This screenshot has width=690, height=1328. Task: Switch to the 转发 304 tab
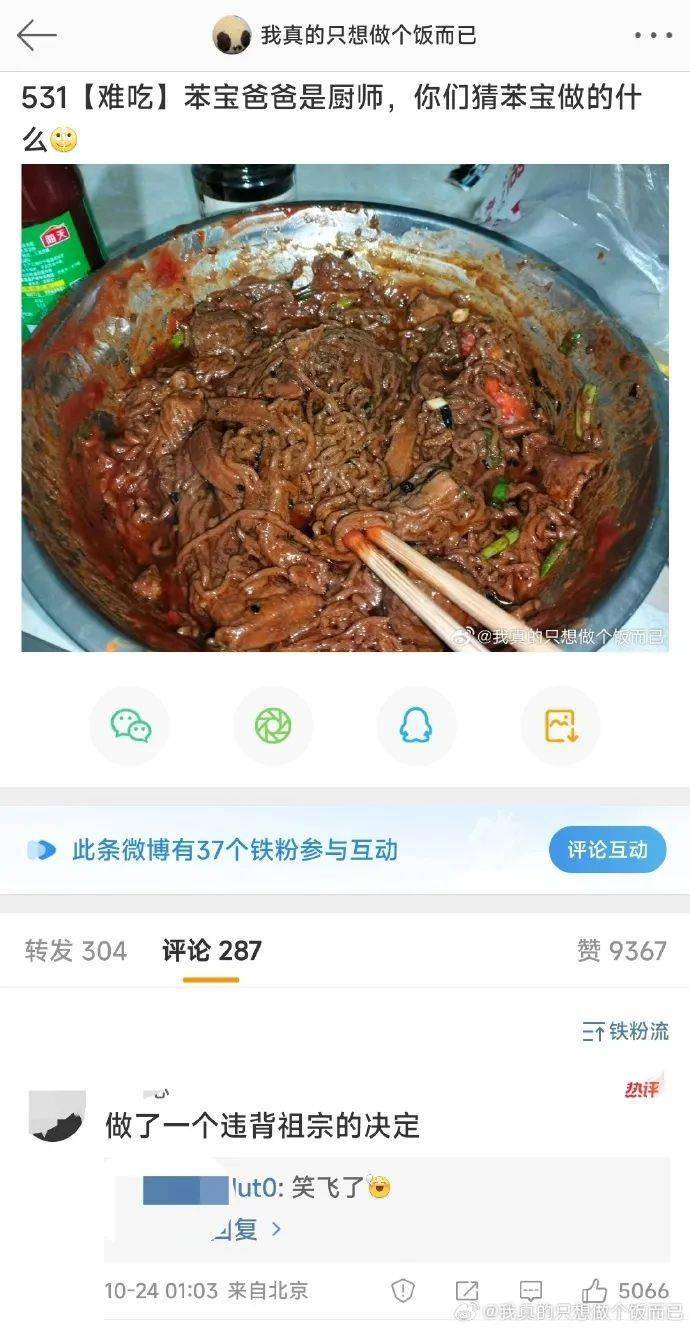(x=76, y=950)
